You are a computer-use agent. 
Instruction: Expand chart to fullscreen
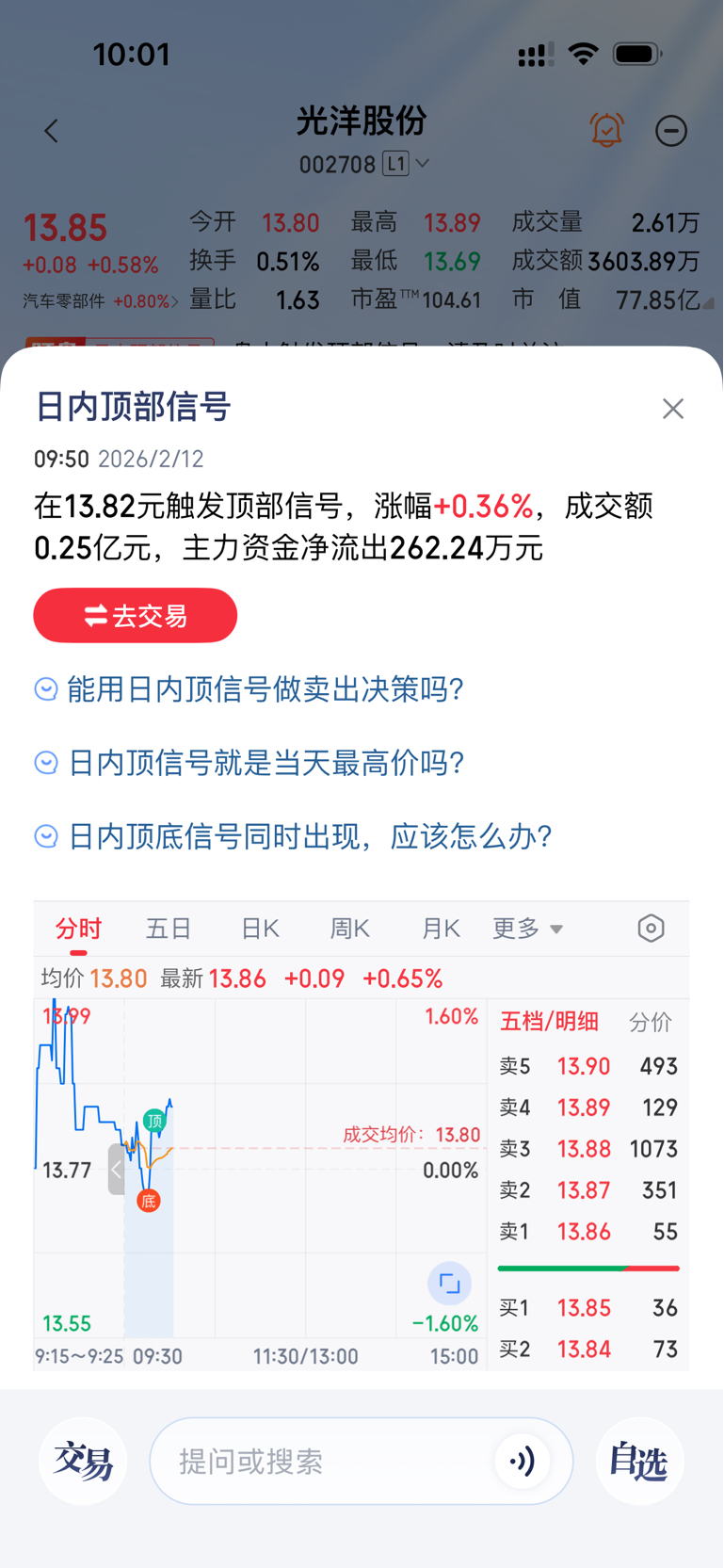450,1284
